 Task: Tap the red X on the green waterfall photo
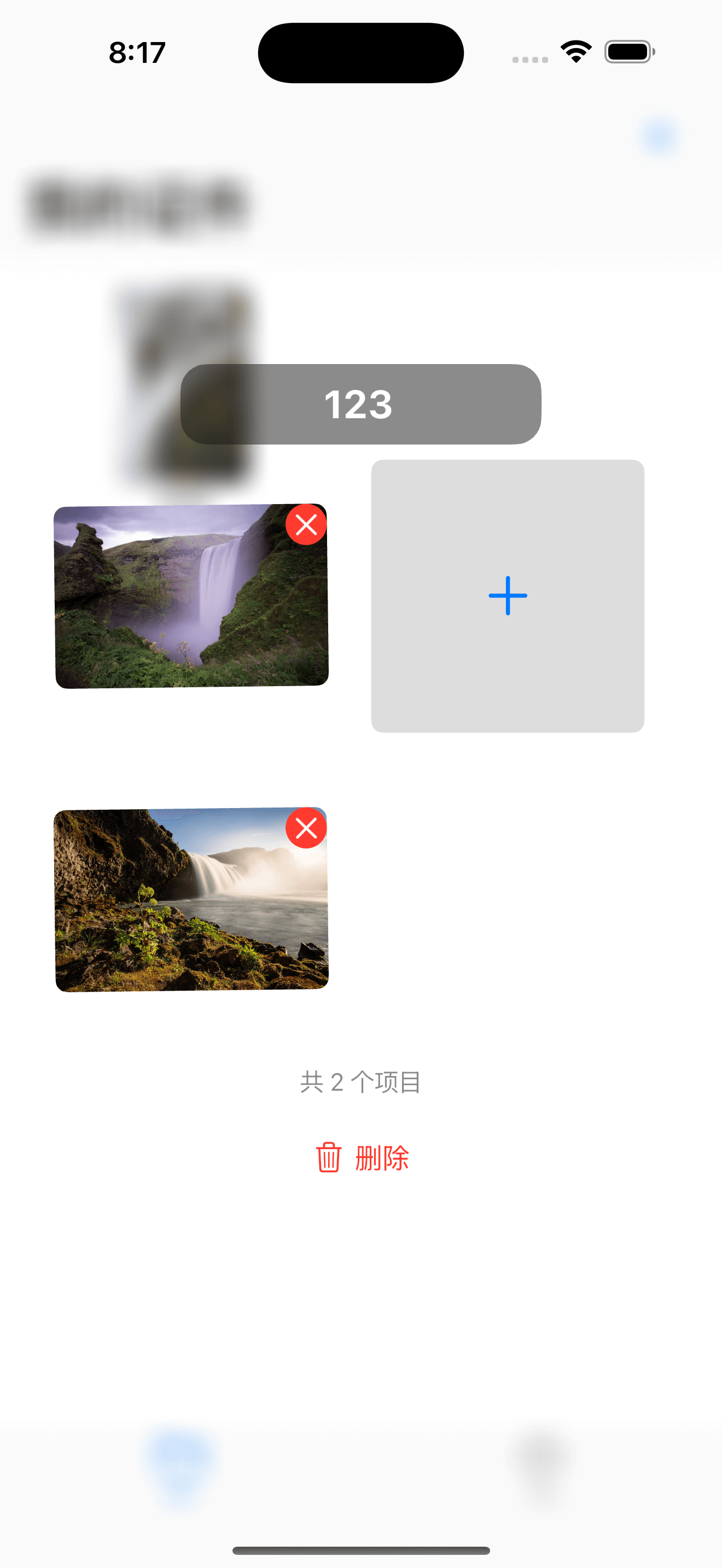pyautogui.click(x=306, y=525)
